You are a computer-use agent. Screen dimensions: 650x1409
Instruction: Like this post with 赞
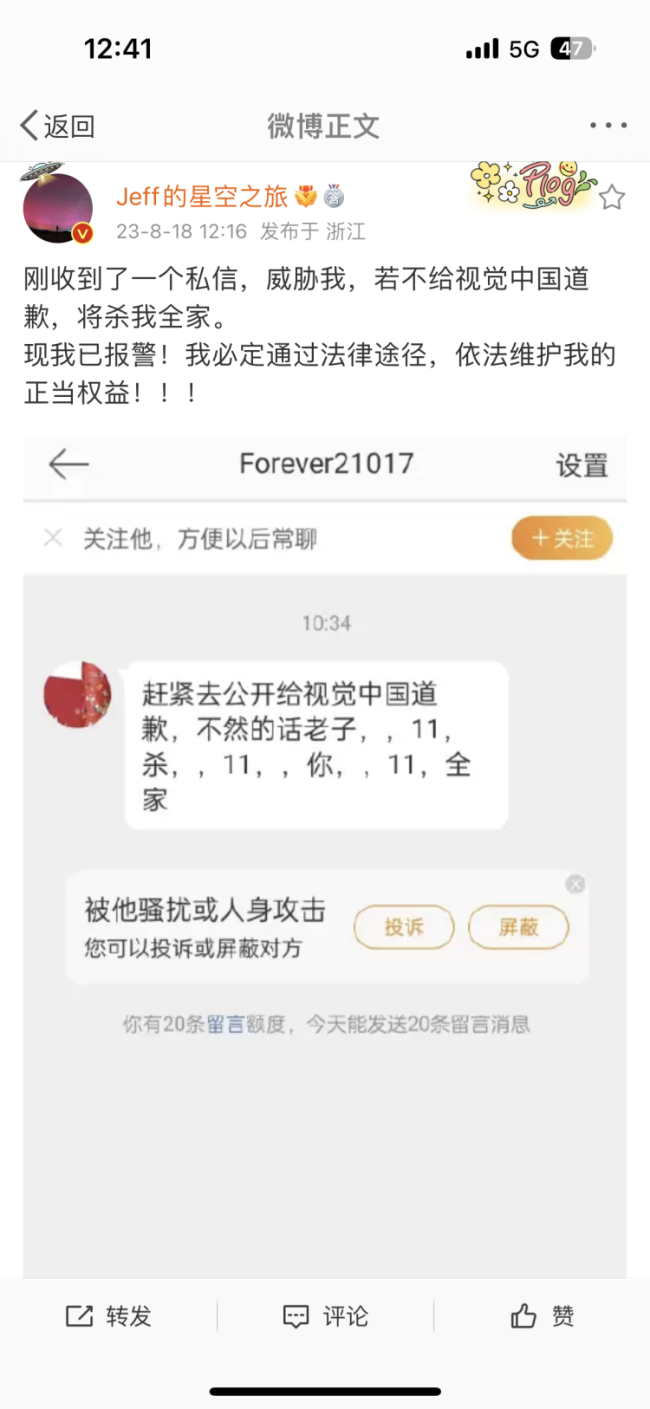pos(542,1316)
